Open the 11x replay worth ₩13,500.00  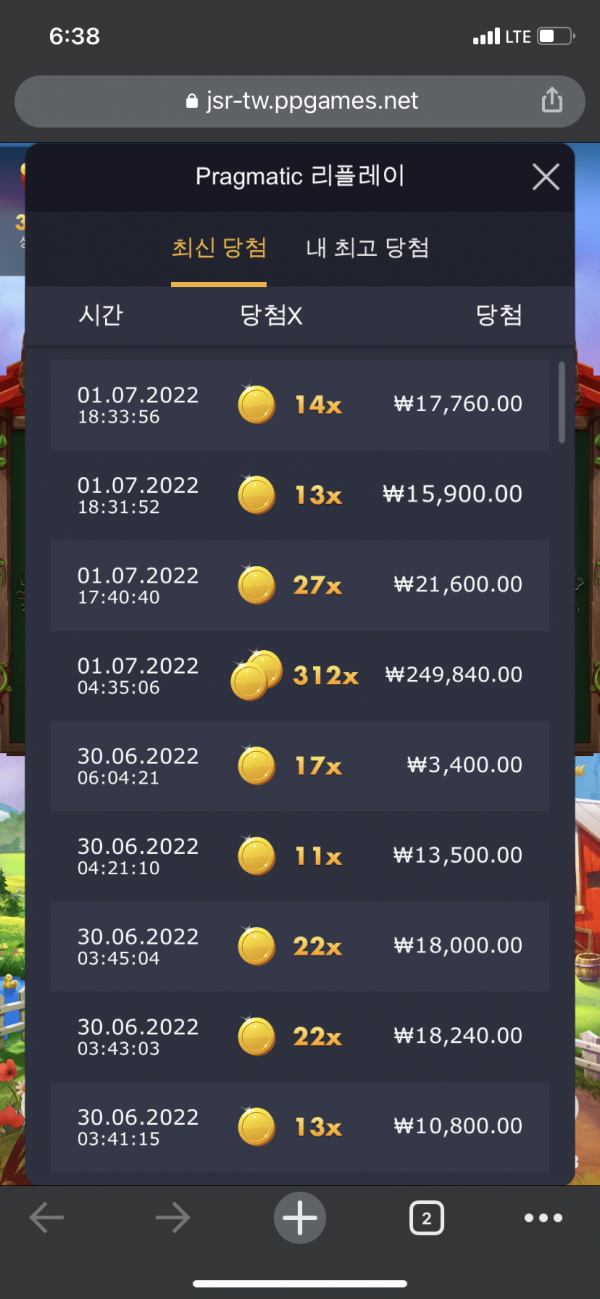[x=300, y=856]
